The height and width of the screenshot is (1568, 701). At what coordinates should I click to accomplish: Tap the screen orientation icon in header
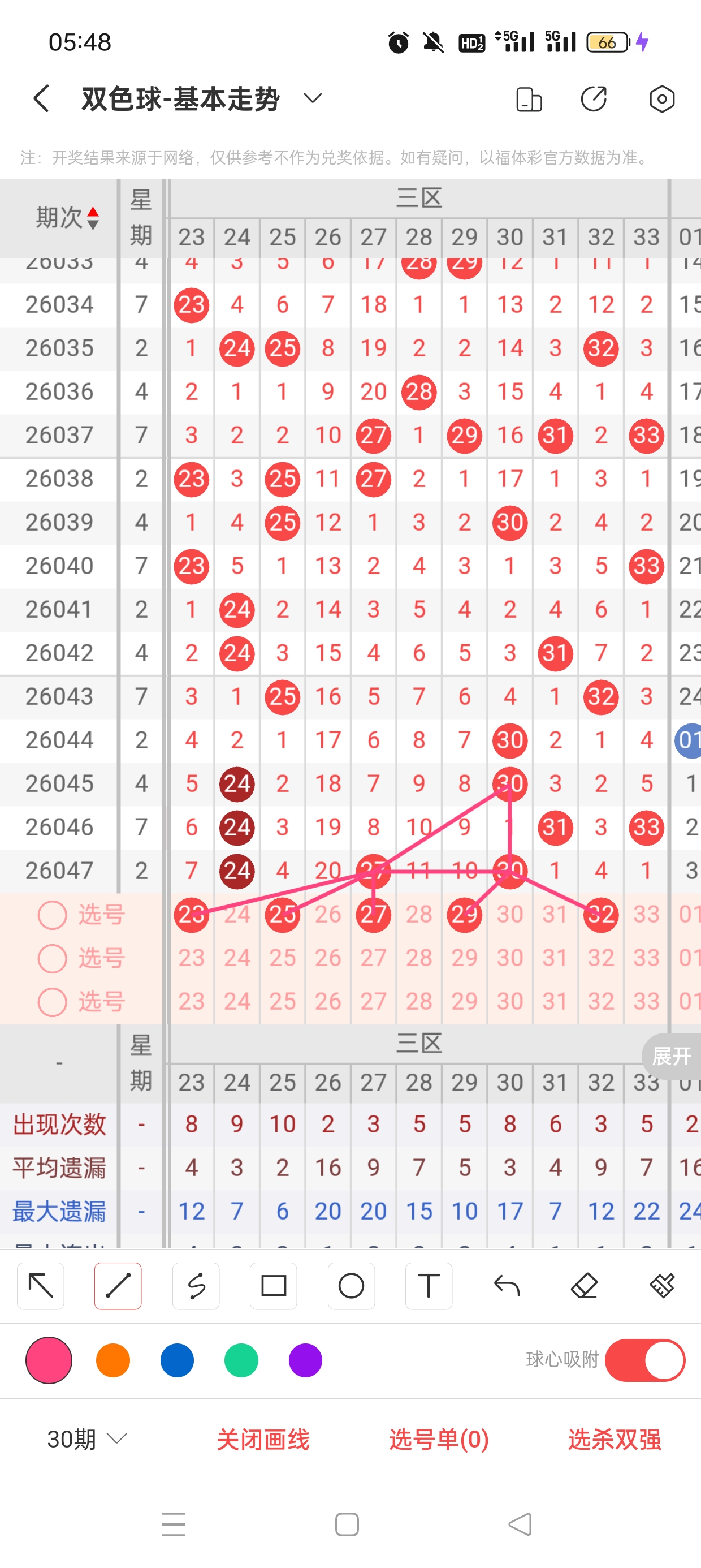coord(528,99)
